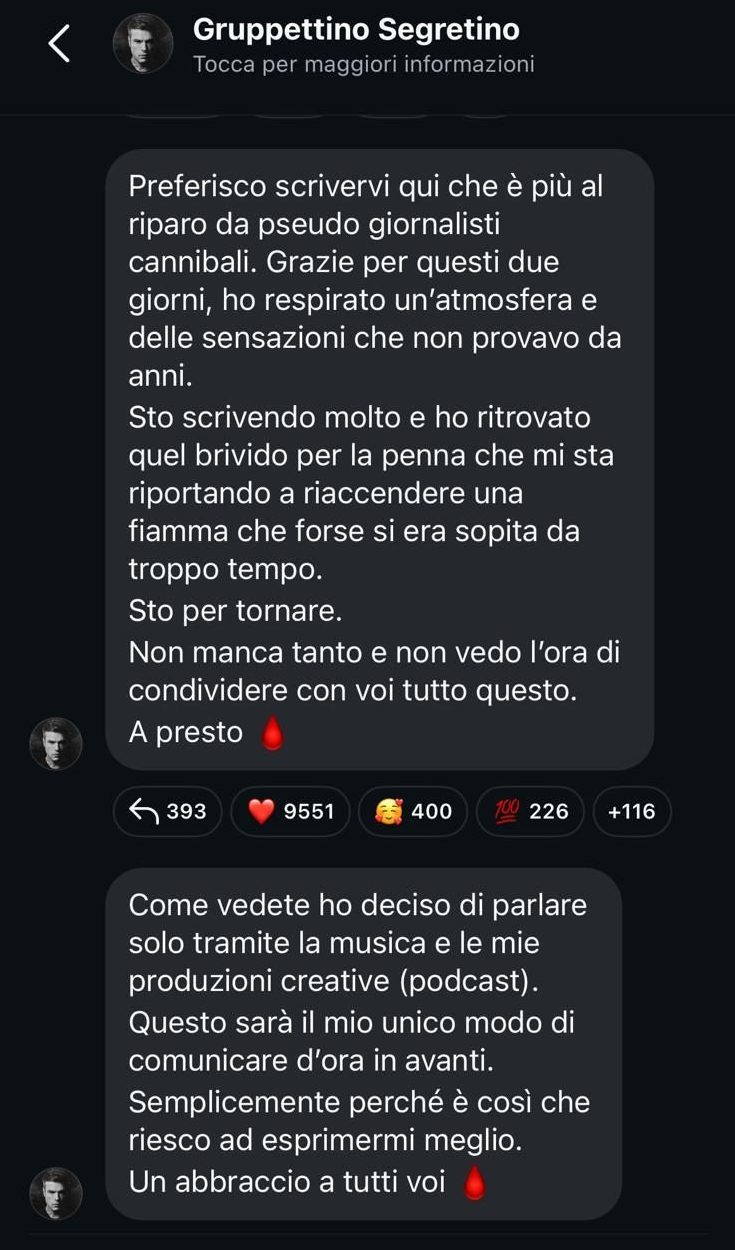Tap the red heart reaction with 9551
735x1250 pixels.
coord(290,811)
